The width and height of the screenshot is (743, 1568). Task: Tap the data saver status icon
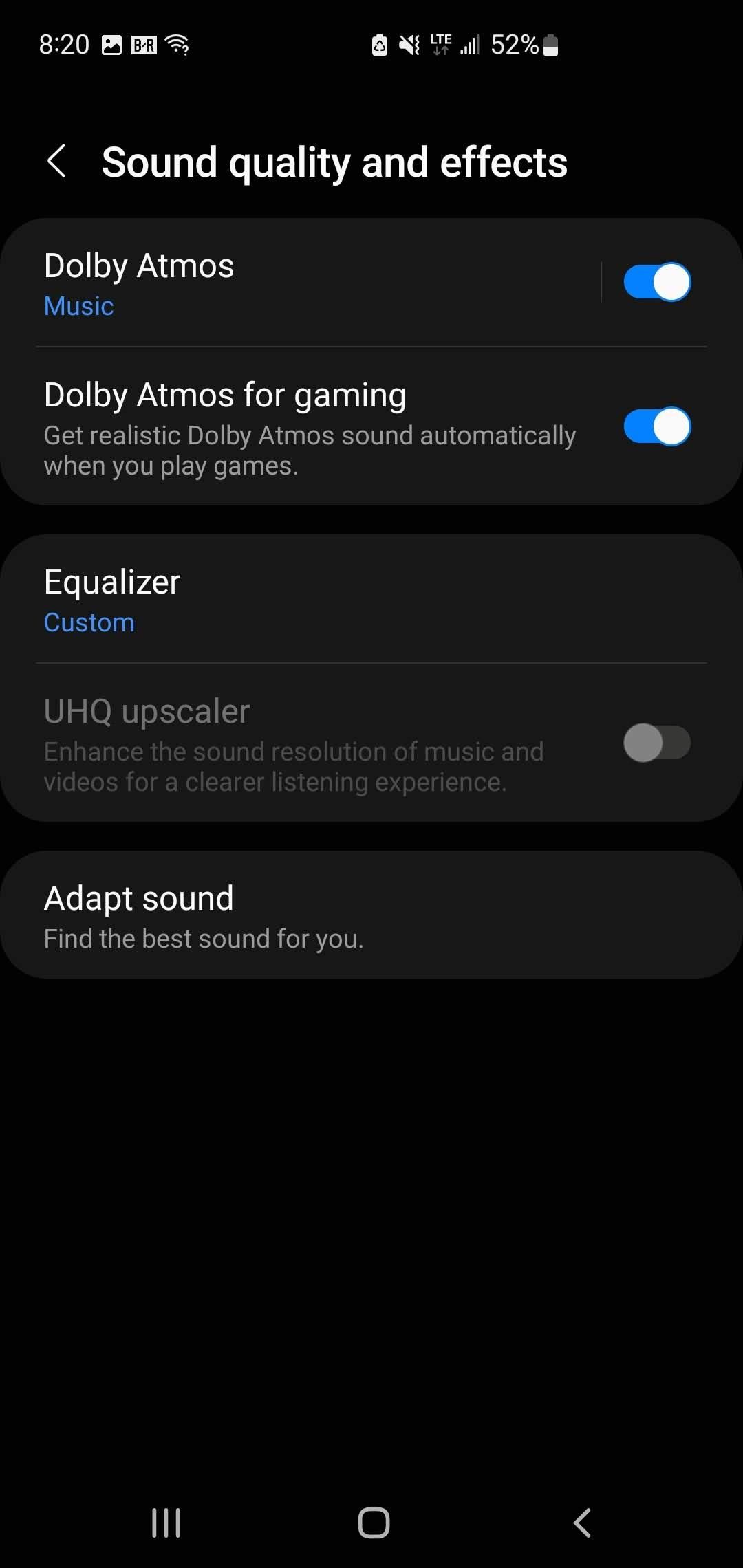380,44
